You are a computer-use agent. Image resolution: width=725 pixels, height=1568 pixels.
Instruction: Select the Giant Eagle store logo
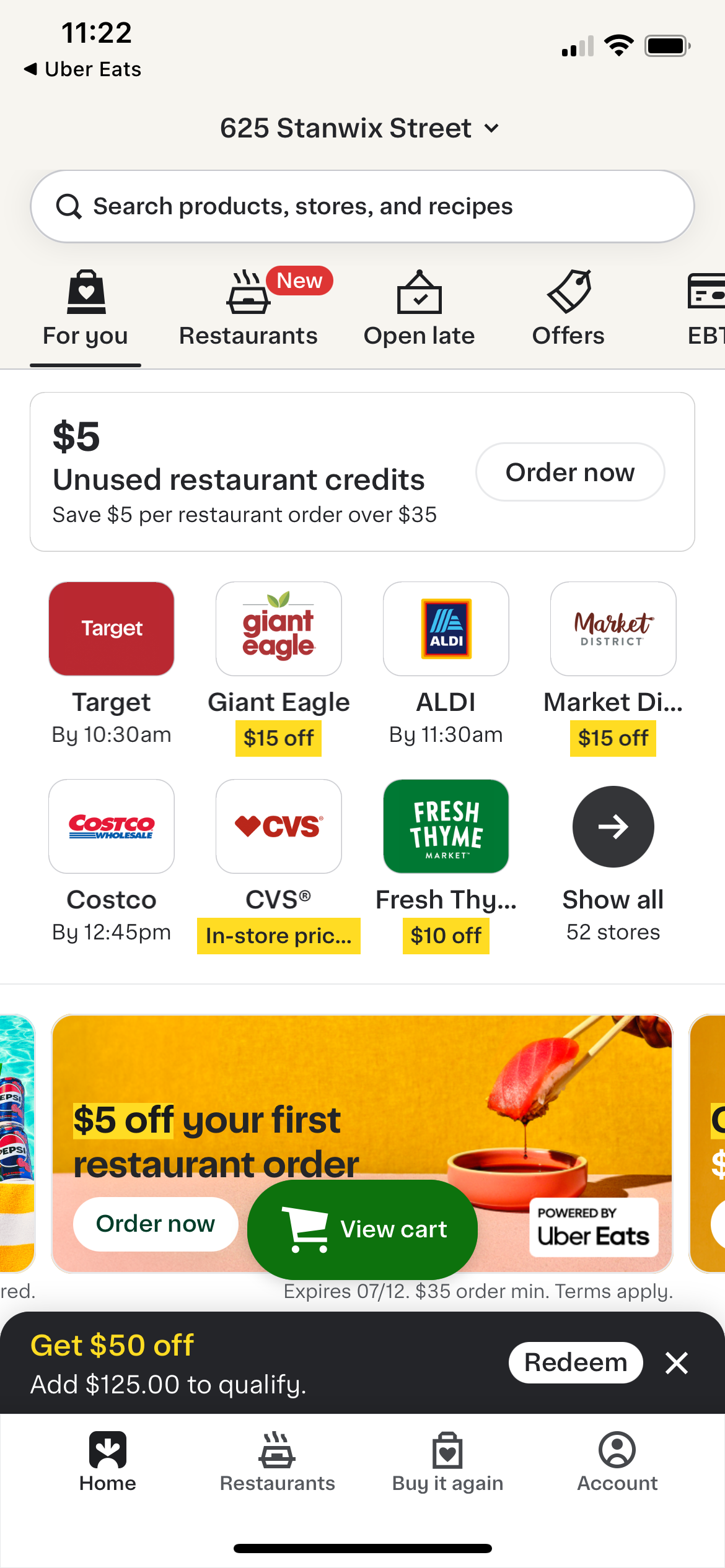(x=278, y=628)
